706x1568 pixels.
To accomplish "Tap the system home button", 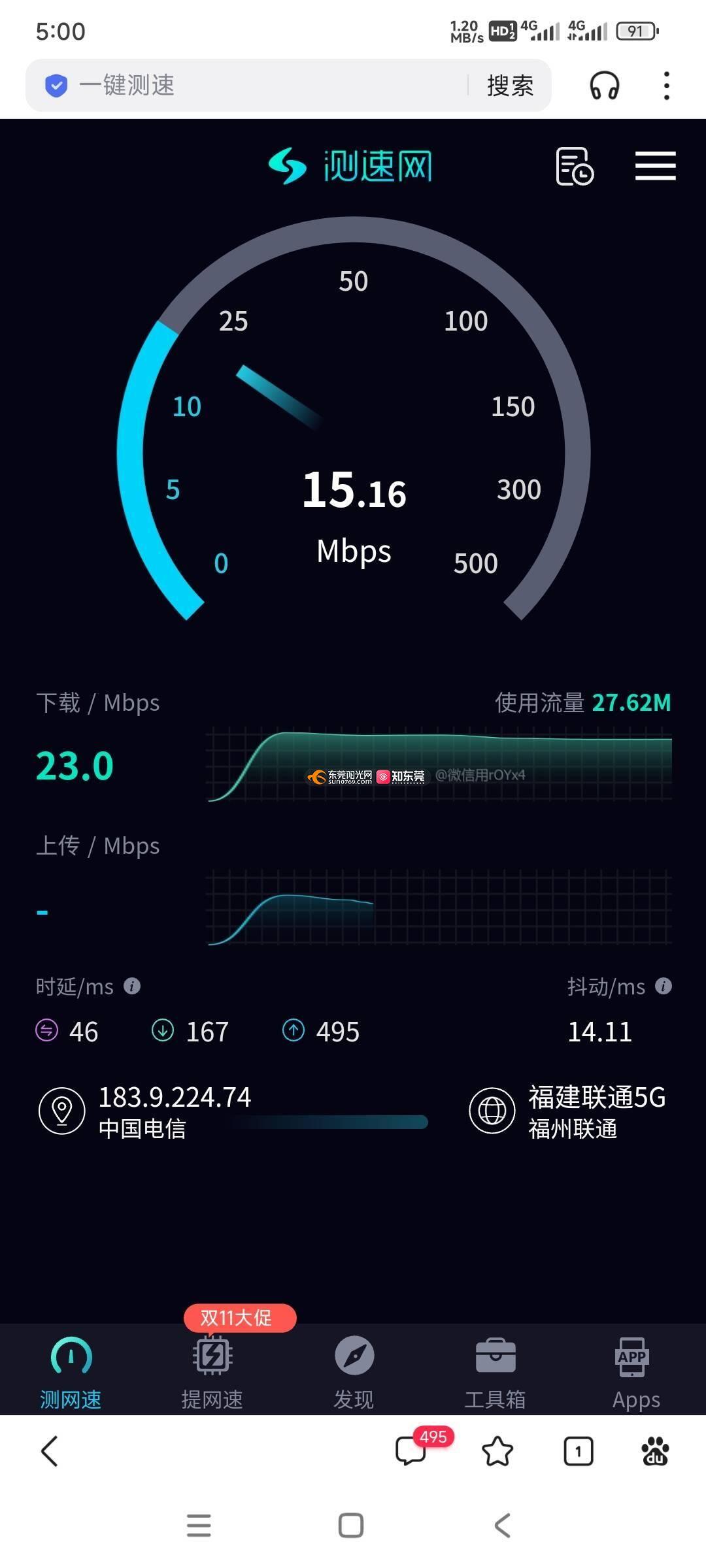I will [351, 1526].
